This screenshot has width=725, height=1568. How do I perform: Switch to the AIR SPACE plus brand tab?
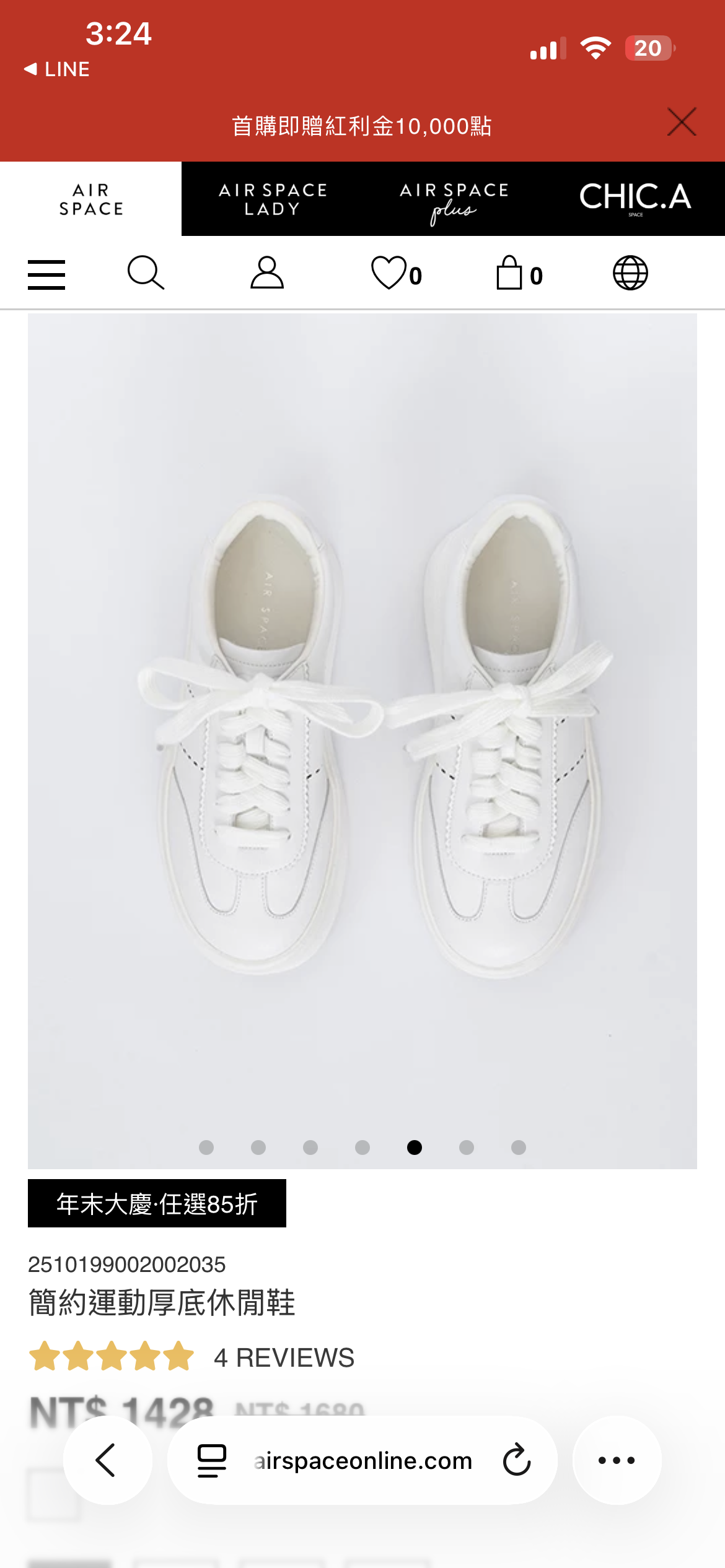[x=454, y=199]
